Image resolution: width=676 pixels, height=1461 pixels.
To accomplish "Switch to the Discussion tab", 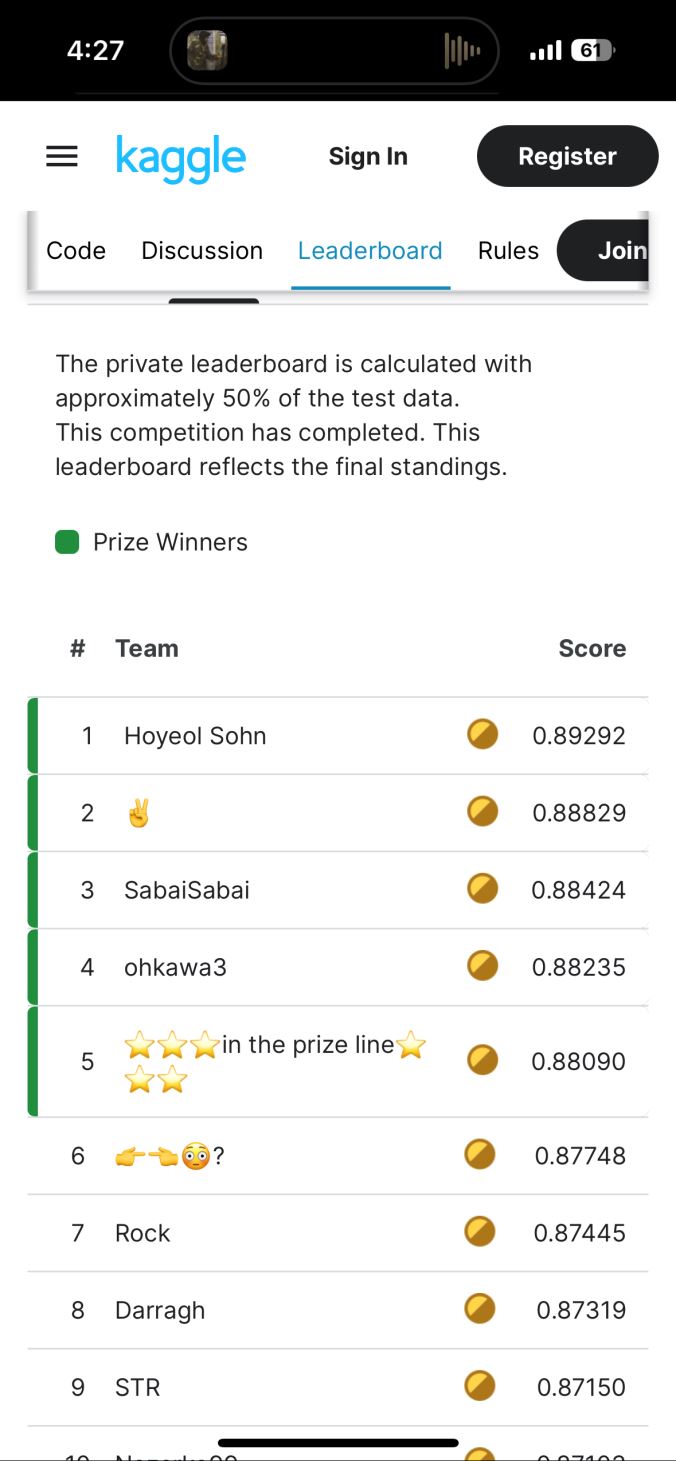I will point(202,250).
